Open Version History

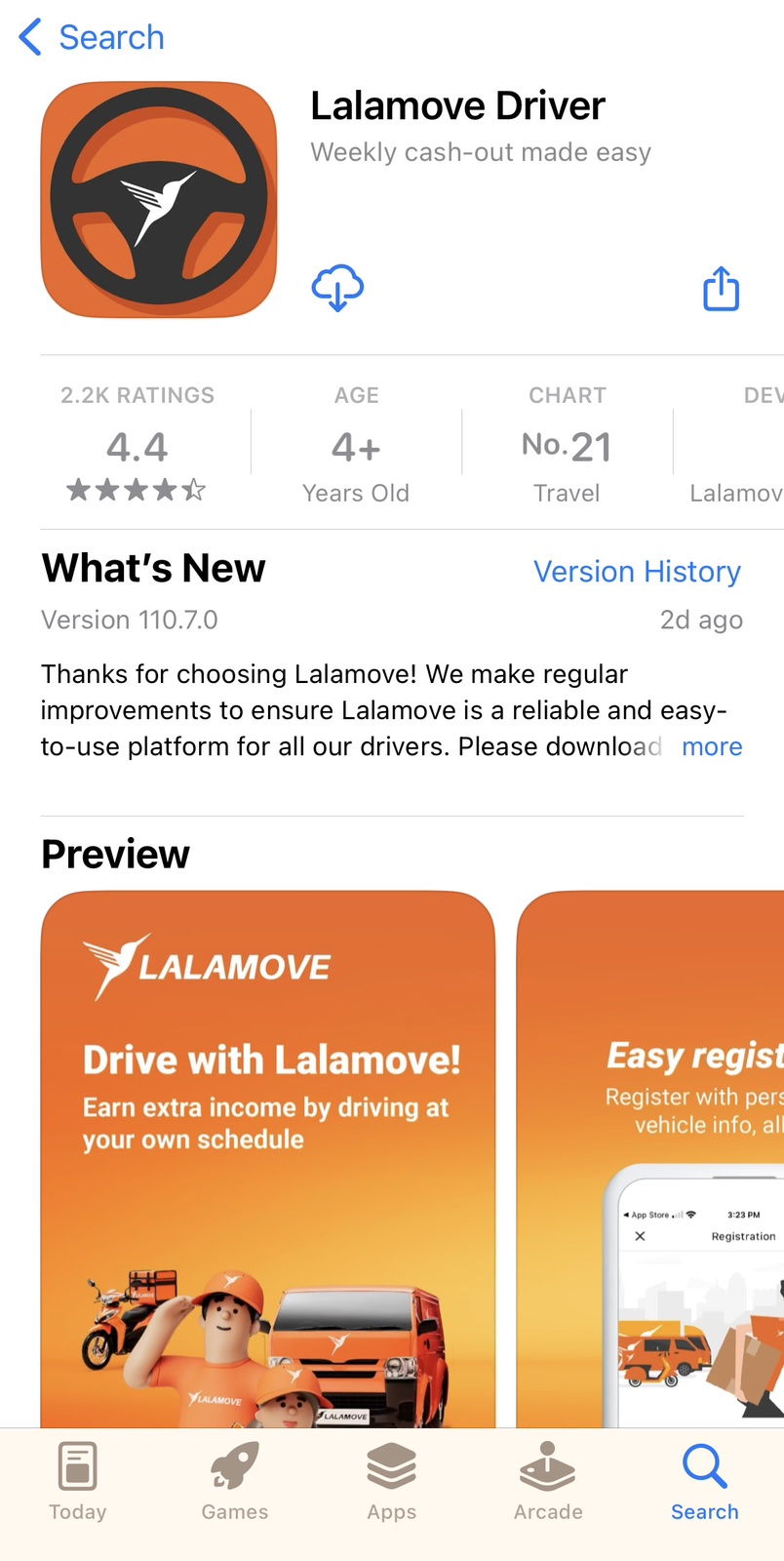click(637, 572)
